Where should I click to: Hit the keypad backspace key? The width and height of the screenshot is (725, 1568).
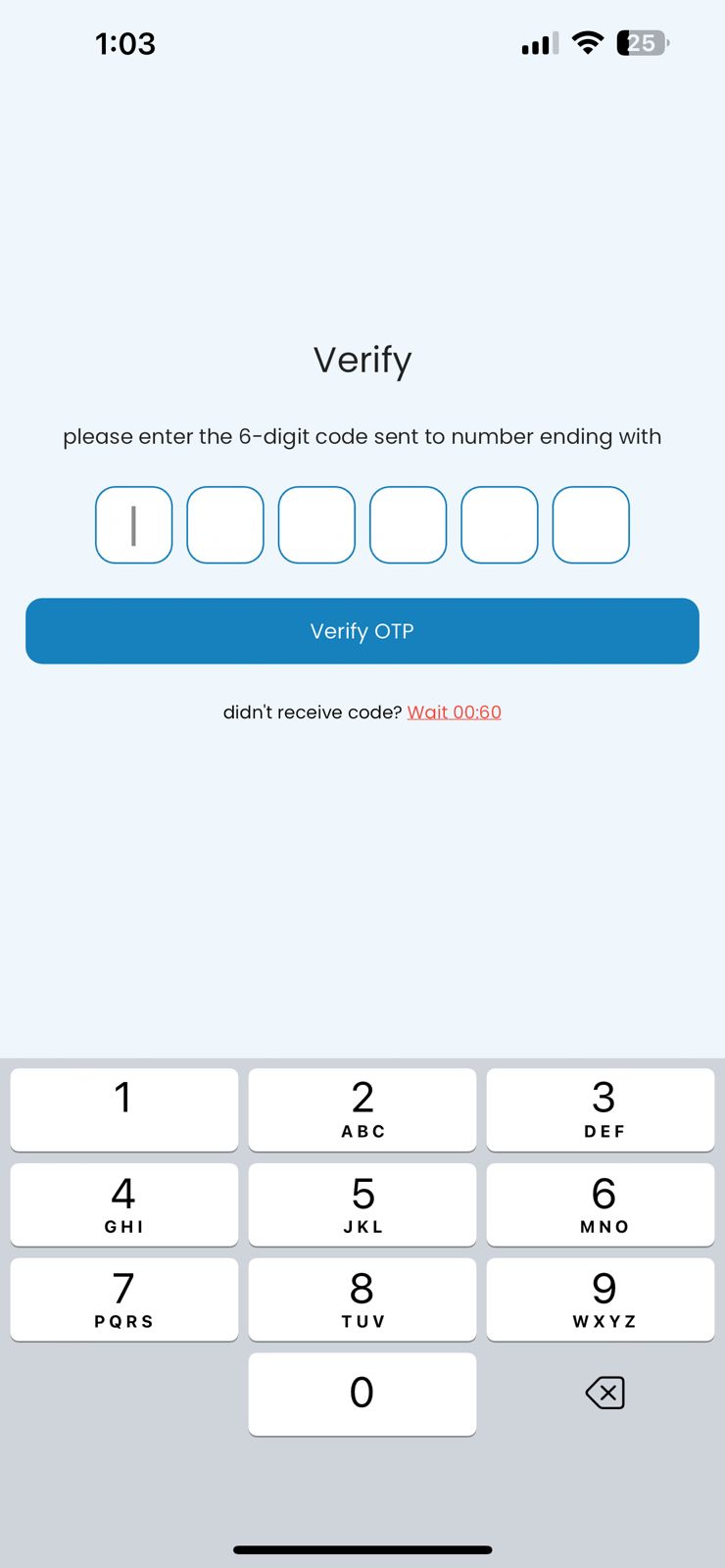(604, 1393)
